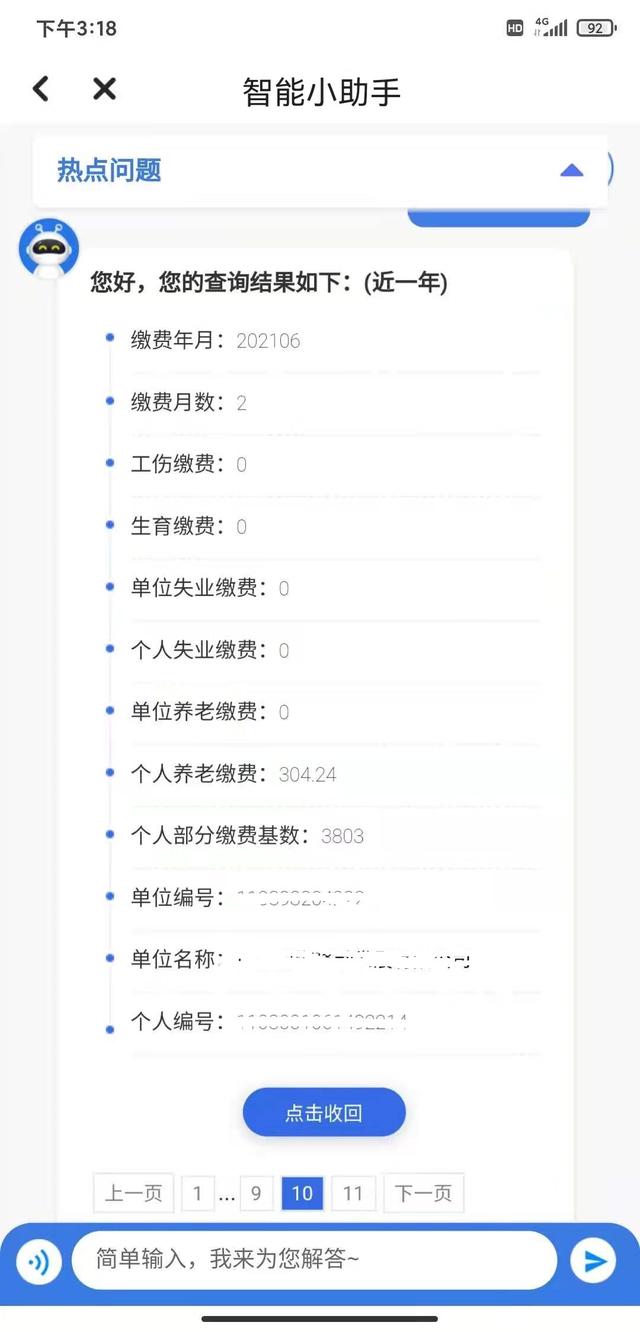Send the message with the arrow icon
Screen dimensions: 640x1332
coord(594,1261)
